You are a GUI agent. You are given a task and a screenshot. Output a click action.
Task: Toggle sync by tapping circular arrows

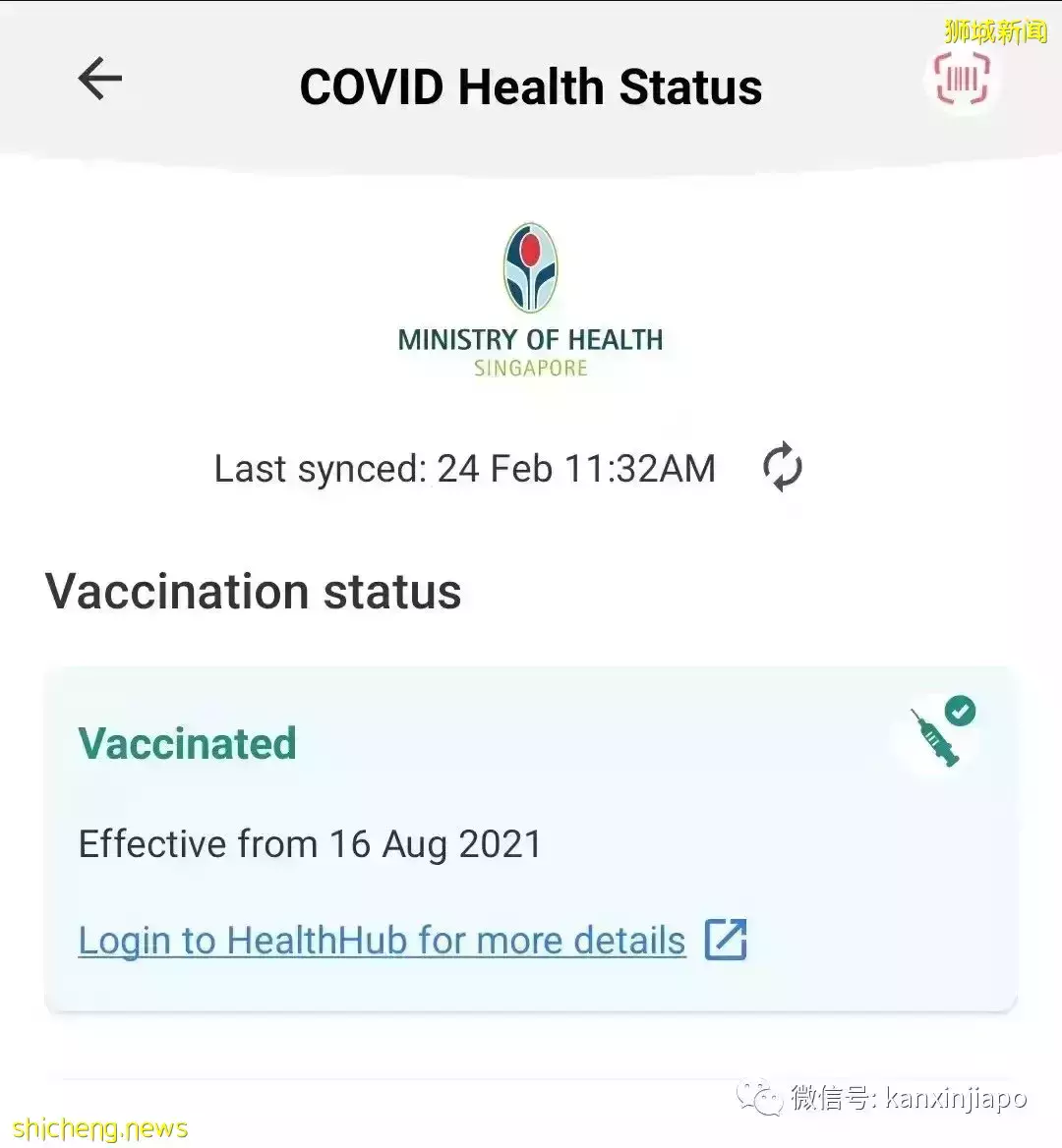pos(782,468)
